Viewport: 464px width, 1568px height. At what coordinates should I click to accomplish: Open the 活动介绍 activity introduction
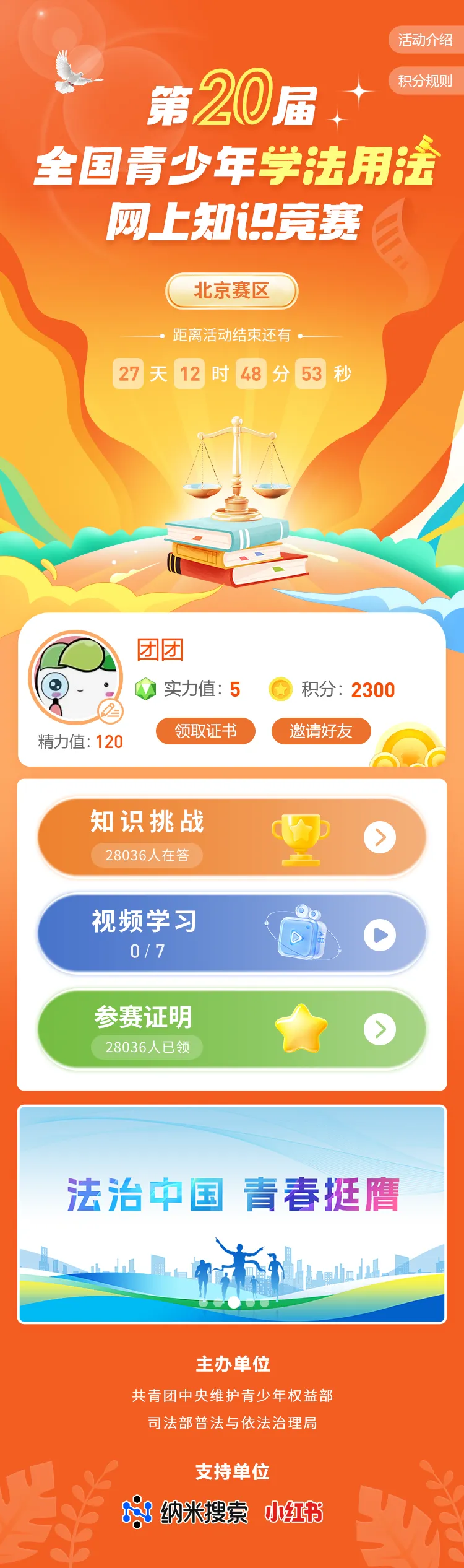[x=425, y=40]
